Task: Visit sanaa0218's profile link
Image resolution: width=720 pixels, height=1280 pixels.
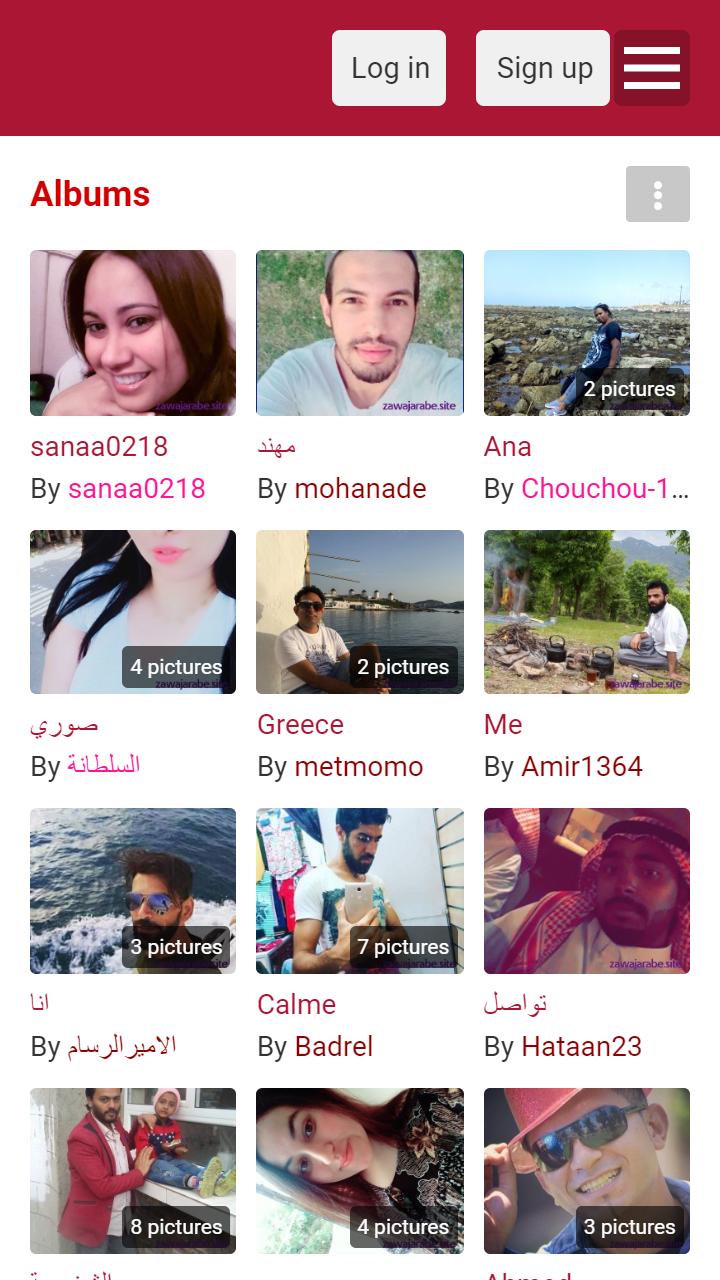Action: click(x=137, y=489)
